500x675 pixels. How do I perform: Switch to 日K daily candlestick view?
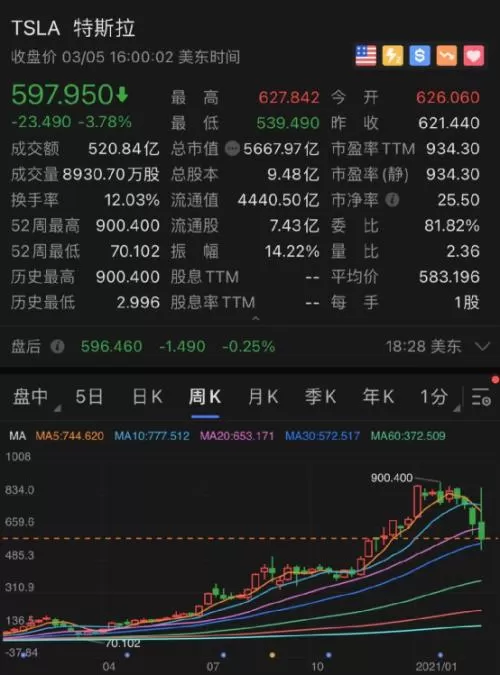click(147, 397)
